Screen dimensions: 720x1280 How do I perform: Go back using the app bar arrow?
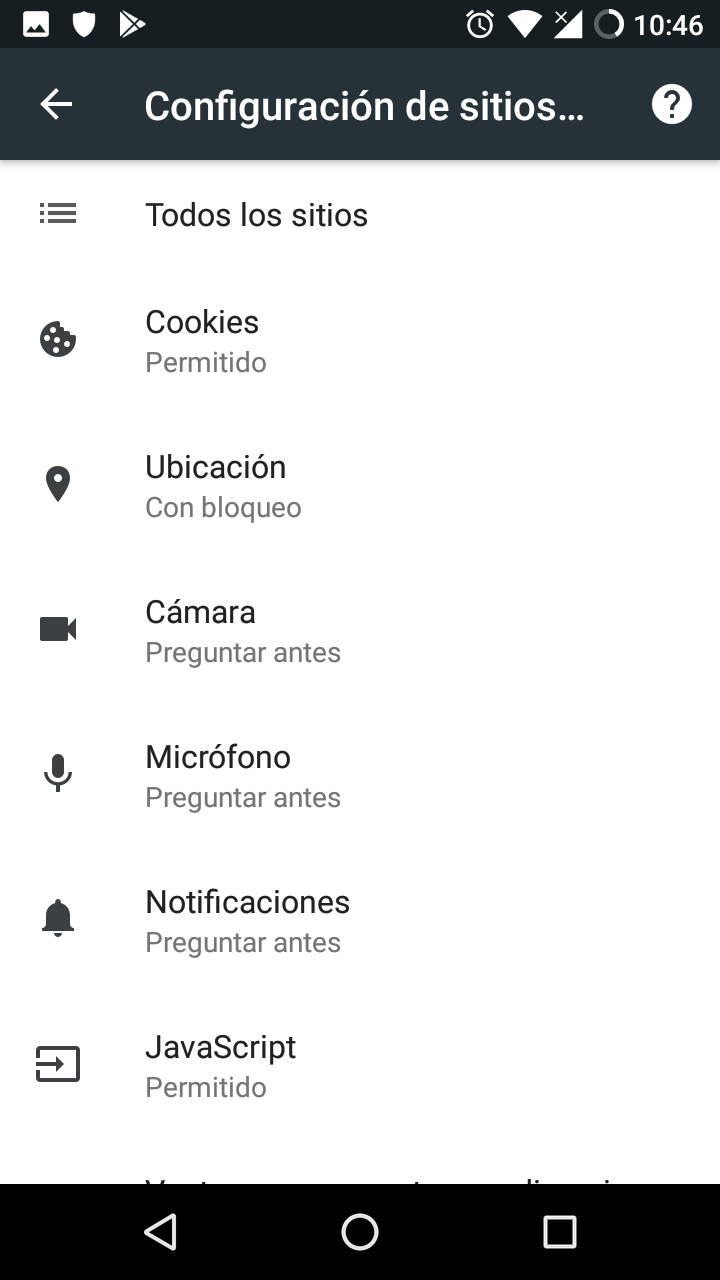57,104
